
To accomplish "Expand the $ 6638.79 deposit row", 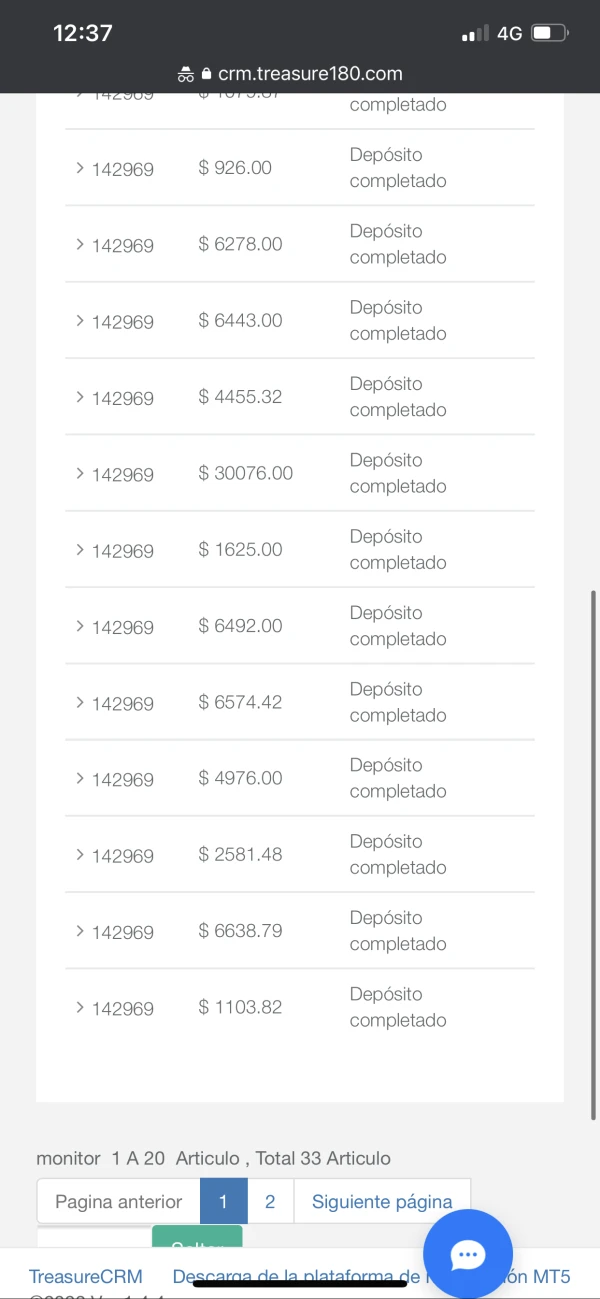I will tap(80, 931).
